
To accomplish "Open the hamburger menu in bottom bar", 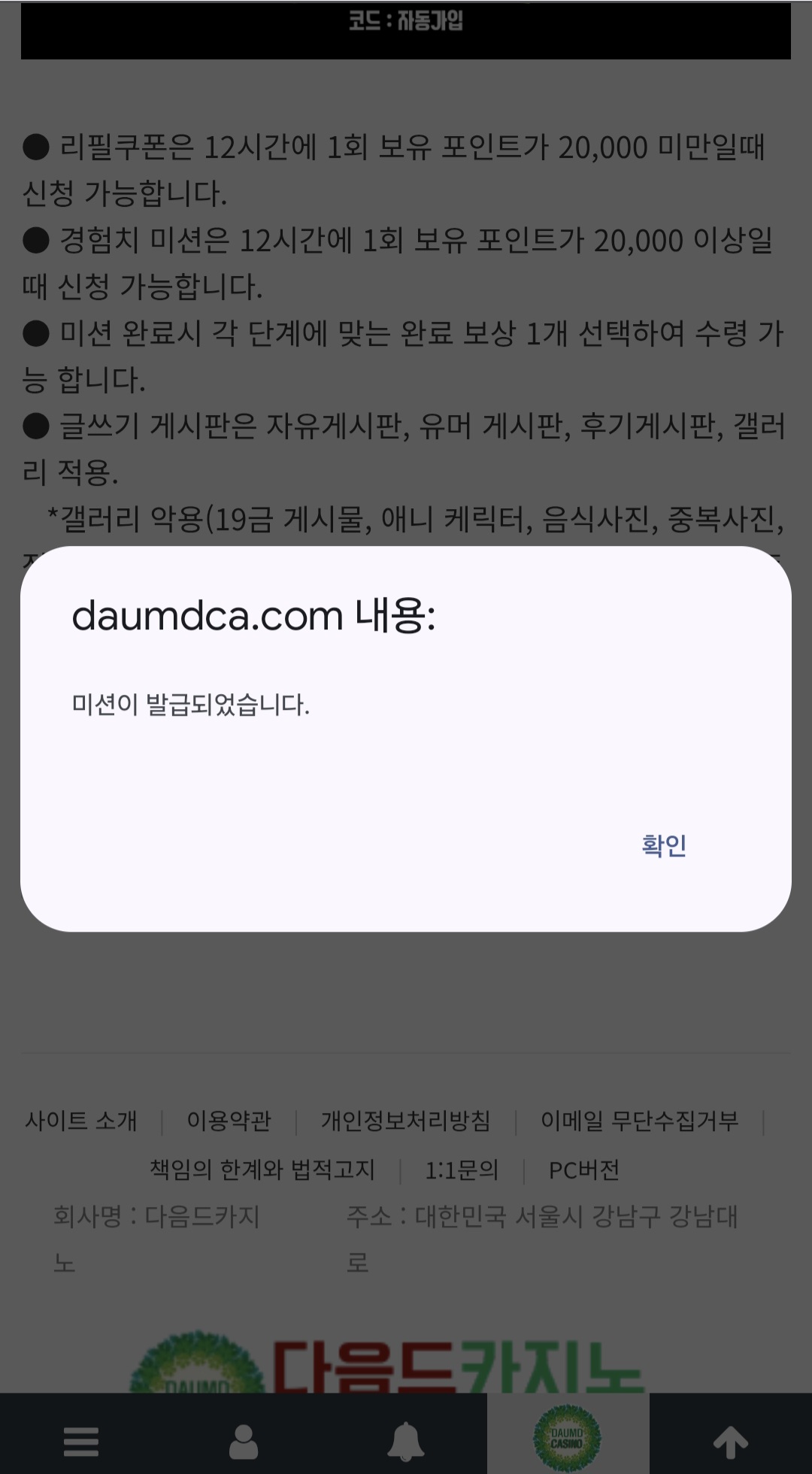I will pyautogui.click(x=81, y=1442).
